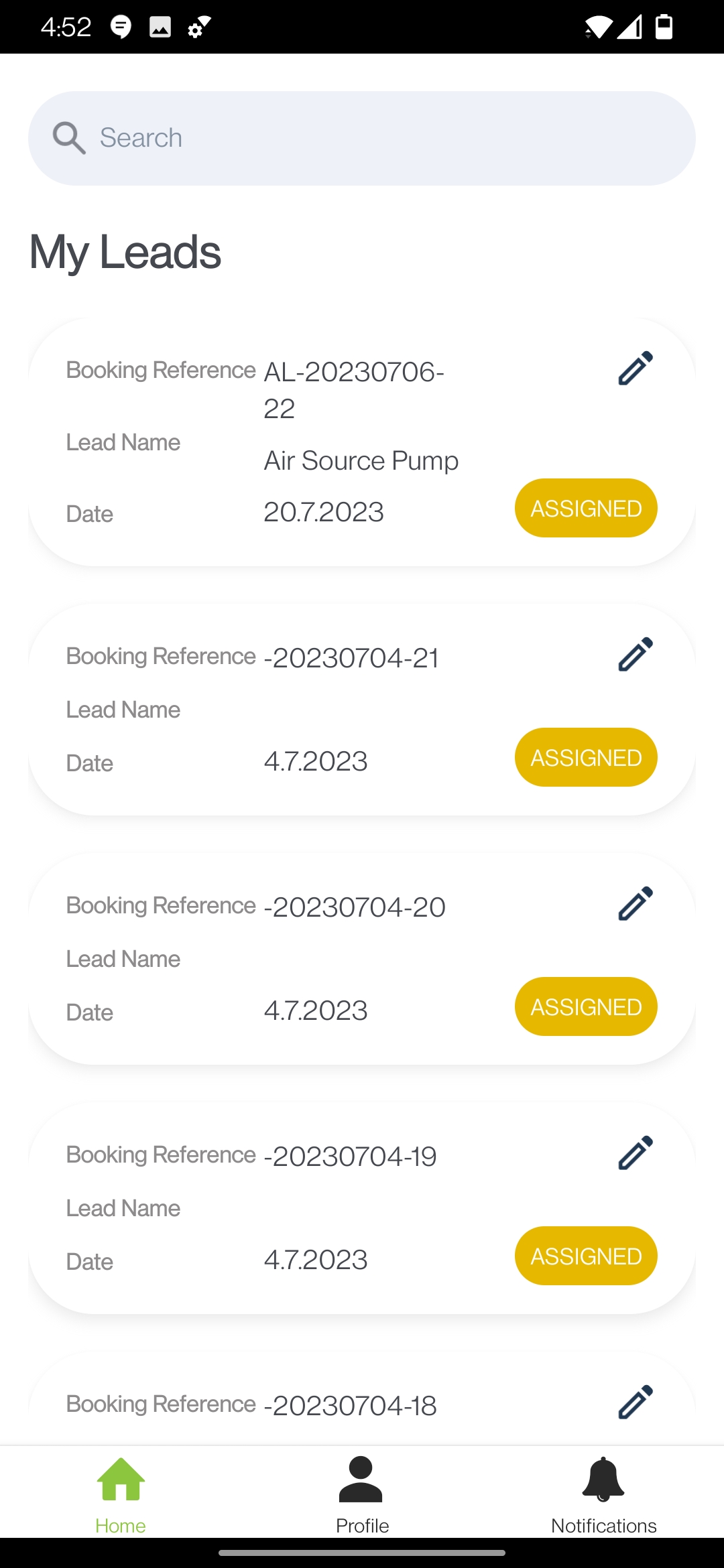Screen dimensions: 724x1568
Task: Tap ASSIGNED badge on lead -20230704-20
Action: (586, 1006)
